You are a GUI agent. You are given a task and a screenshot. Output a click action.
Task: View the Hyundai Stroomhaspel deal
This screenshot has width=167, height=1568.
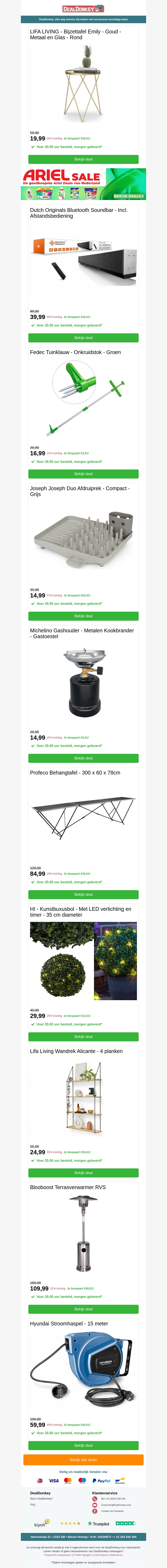point(83,1445)
